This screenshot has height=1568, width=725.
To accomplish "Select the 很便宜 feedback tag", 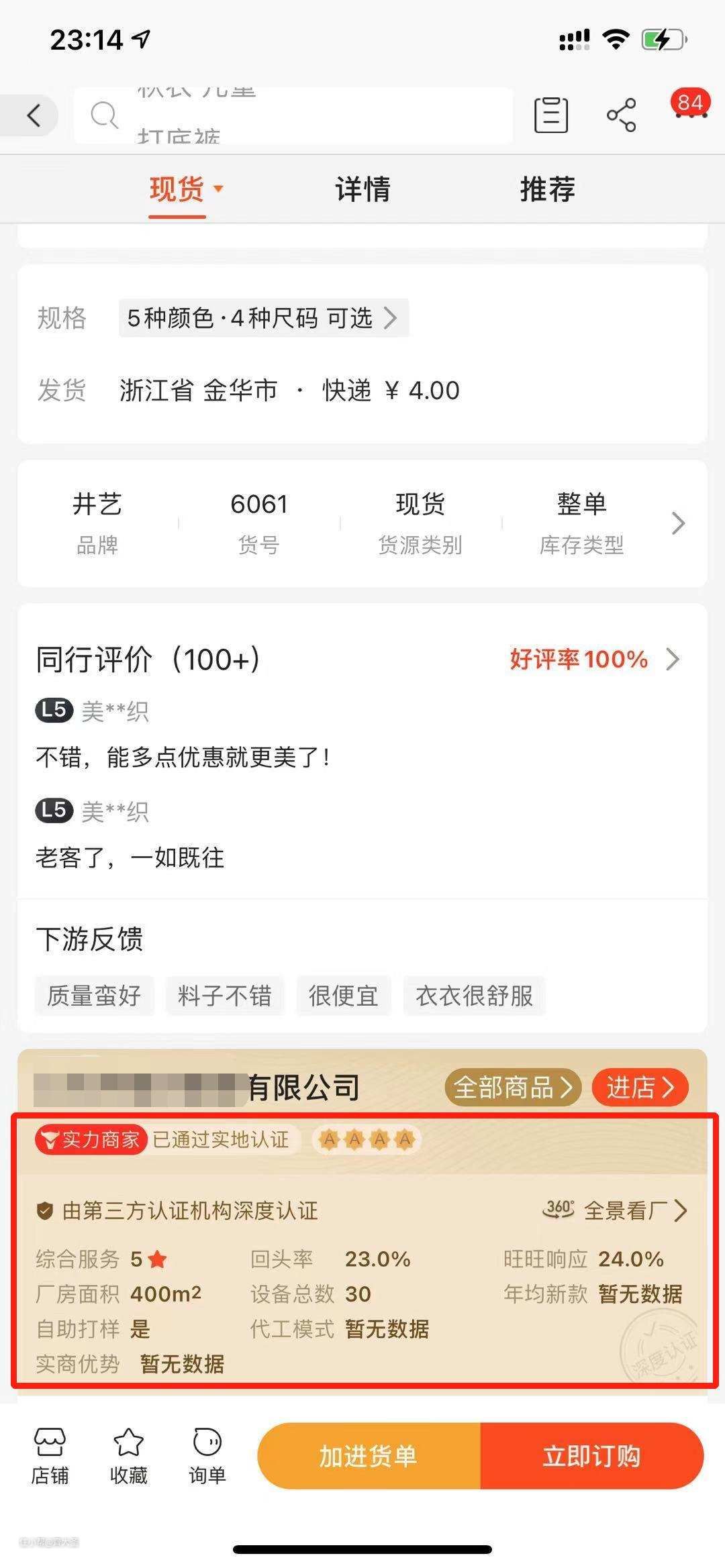I will tap(343, 996).
